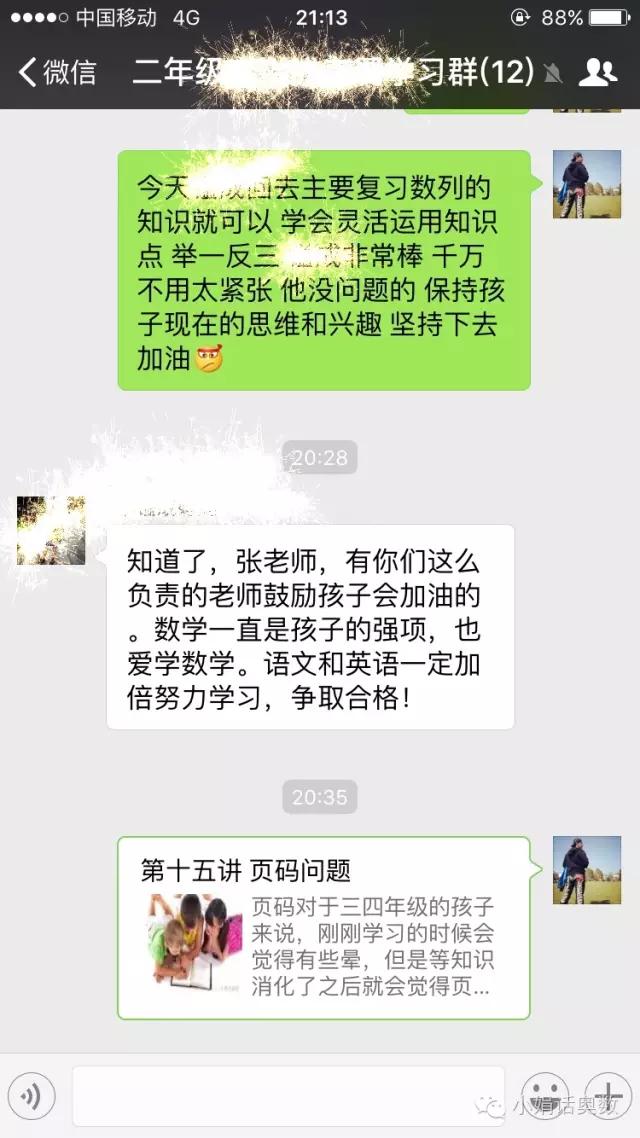Focus the message text input field

pos(288,1097)
